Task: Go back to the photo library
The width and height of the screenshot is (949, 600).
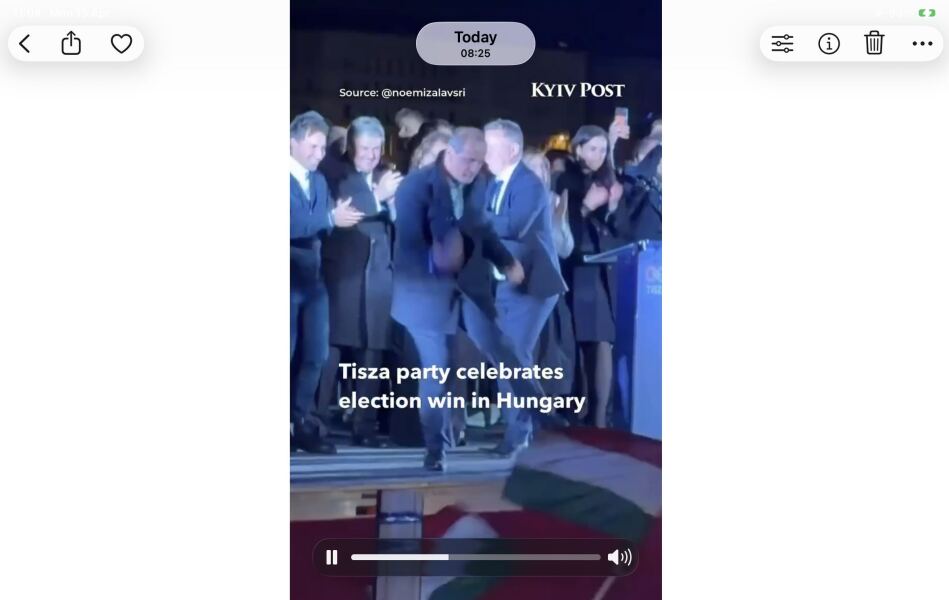Action: [25, 44]
